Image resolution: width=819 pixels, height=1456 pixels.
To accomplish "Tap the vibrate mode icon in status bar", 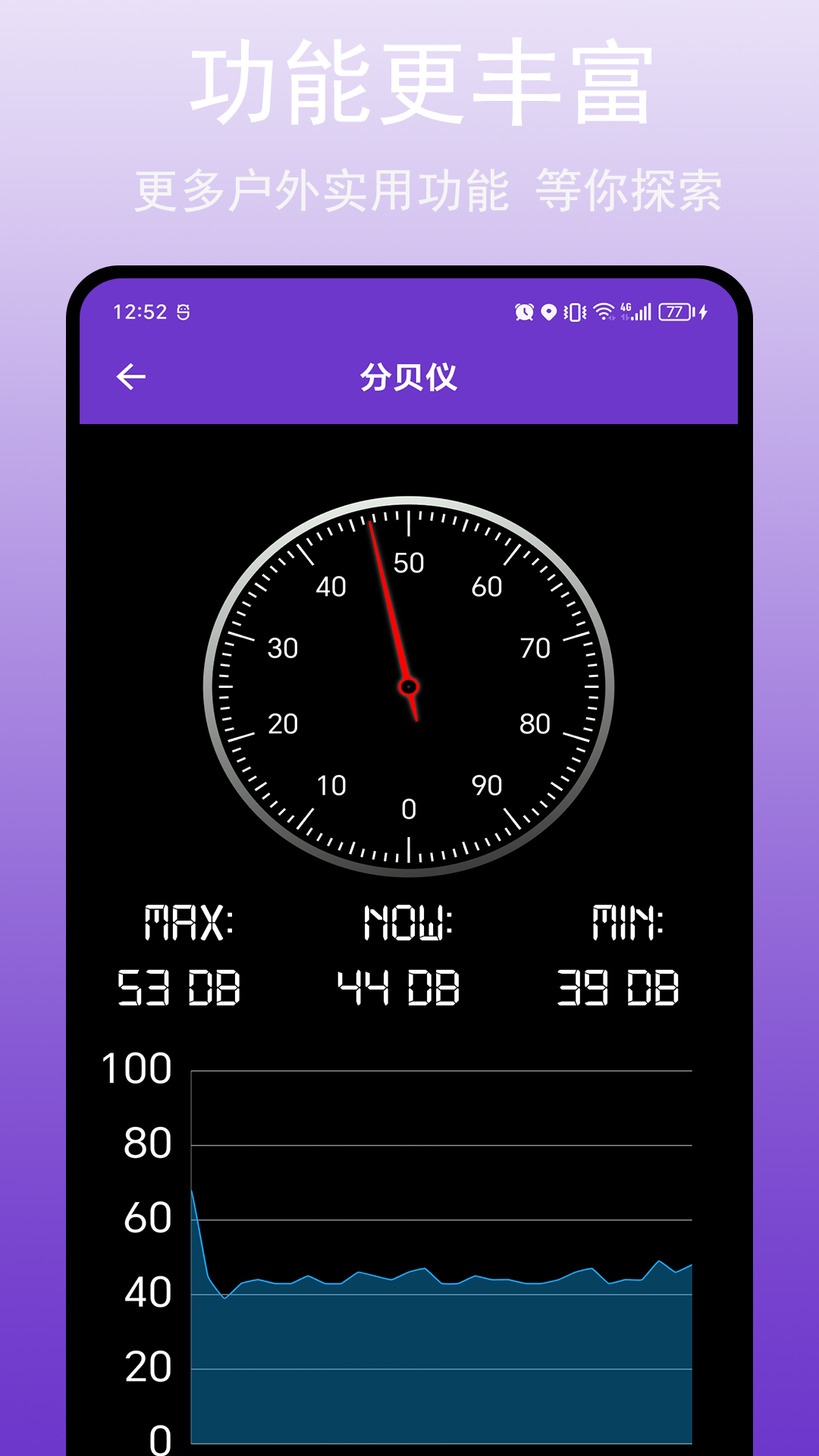I will point(576,311).
